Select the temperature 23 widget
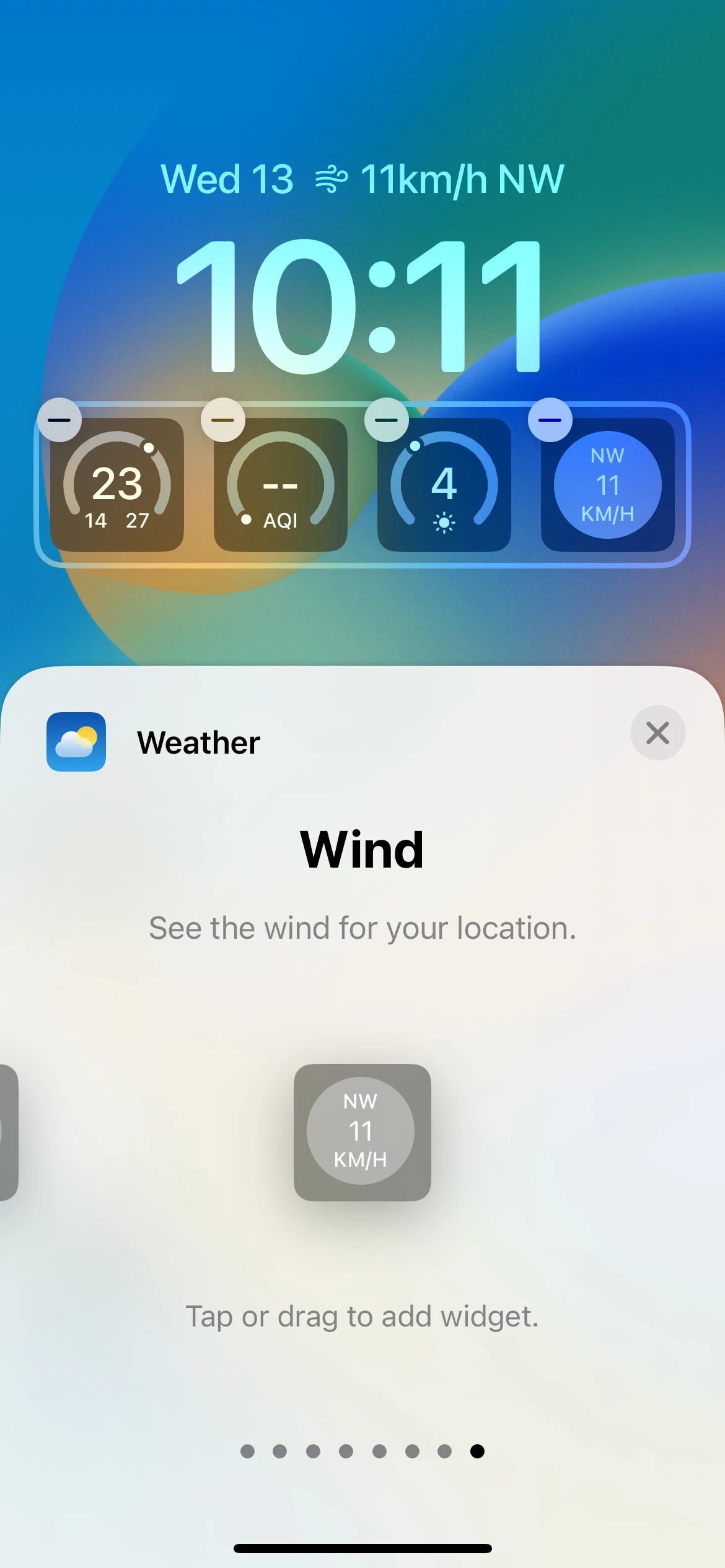 pos(117,486)
